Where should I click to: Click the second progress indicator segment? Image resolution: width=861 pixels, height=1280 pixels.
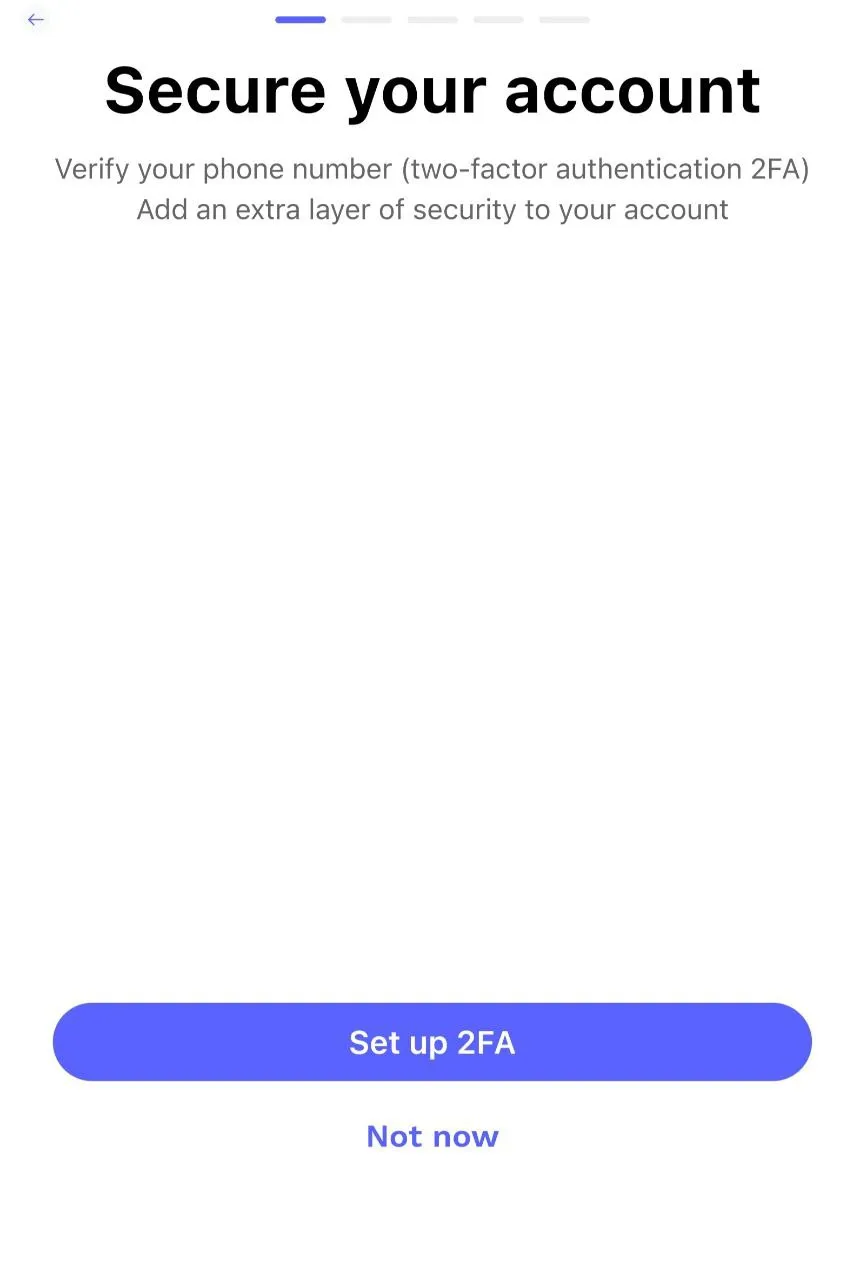[366, 19]
